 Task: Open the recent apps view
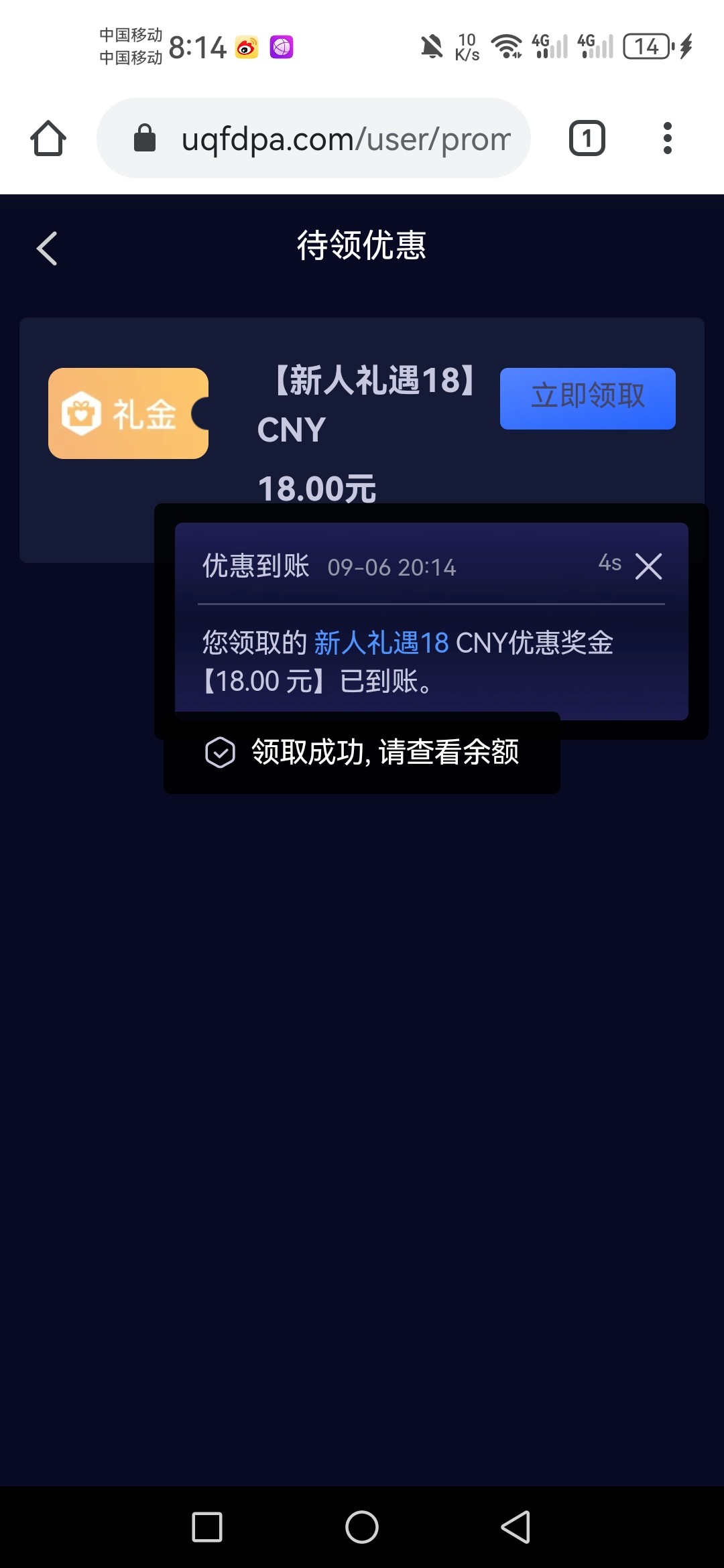coord(207,1527)
